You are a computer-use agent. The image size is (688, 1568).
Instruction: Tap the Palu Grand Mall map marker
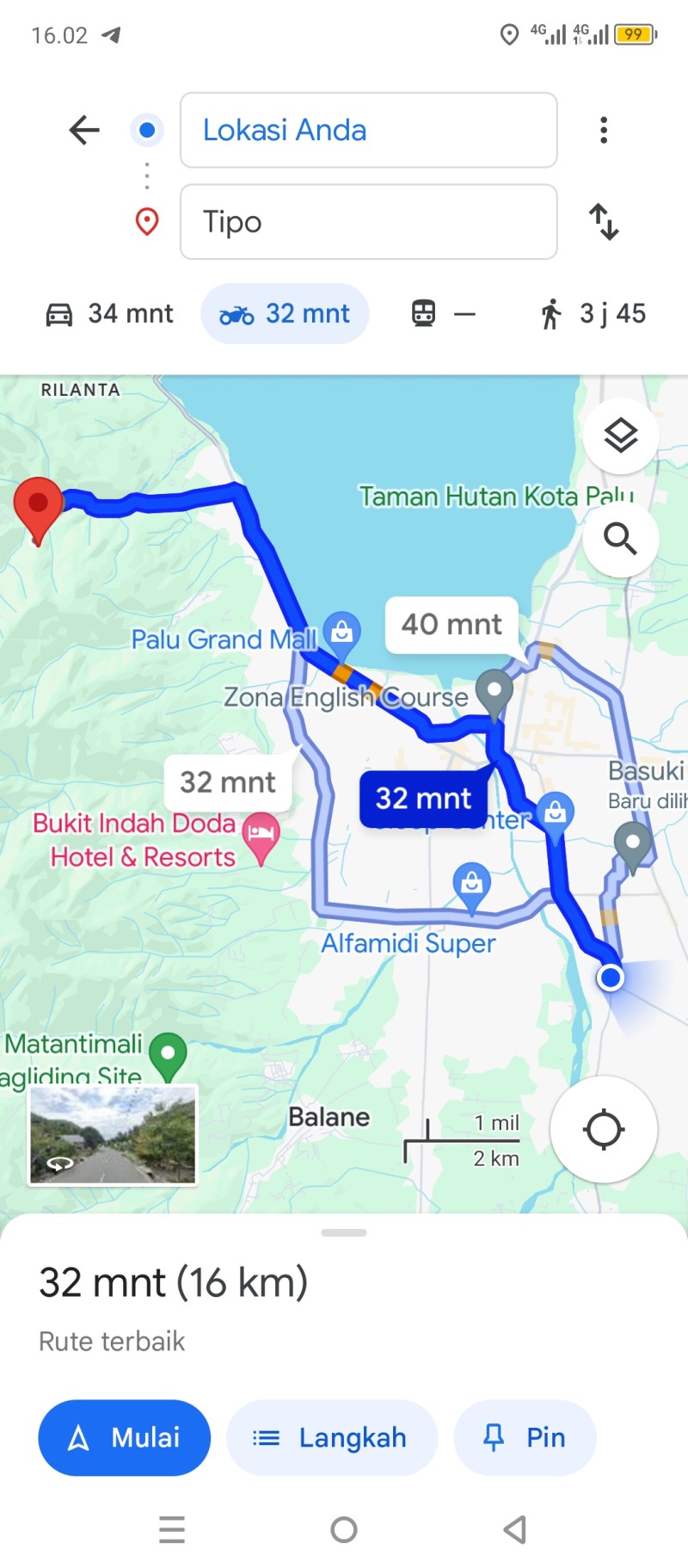click(341, 633)
